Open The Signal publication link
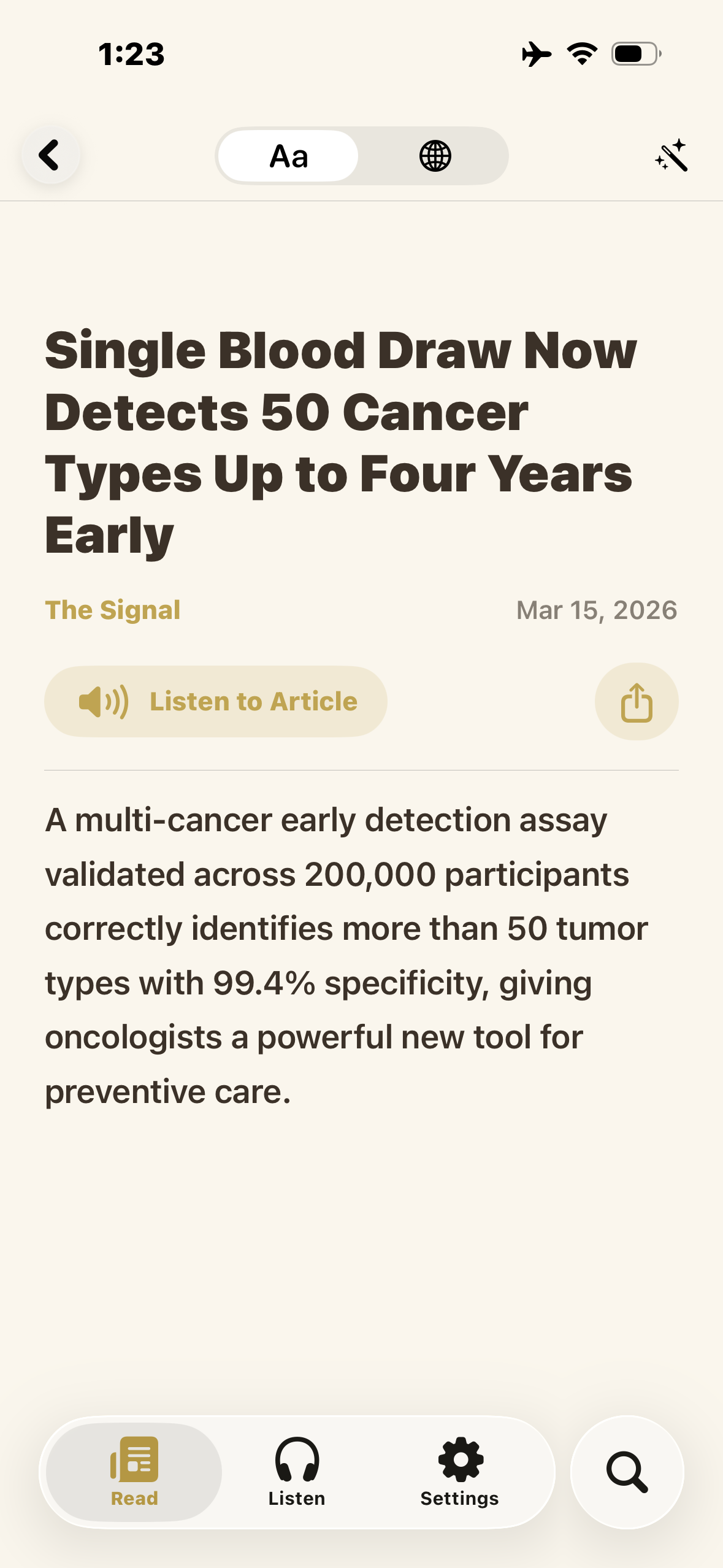This screenshot has width=723, height=1568. pyautogui.click(x=112, y=609)
